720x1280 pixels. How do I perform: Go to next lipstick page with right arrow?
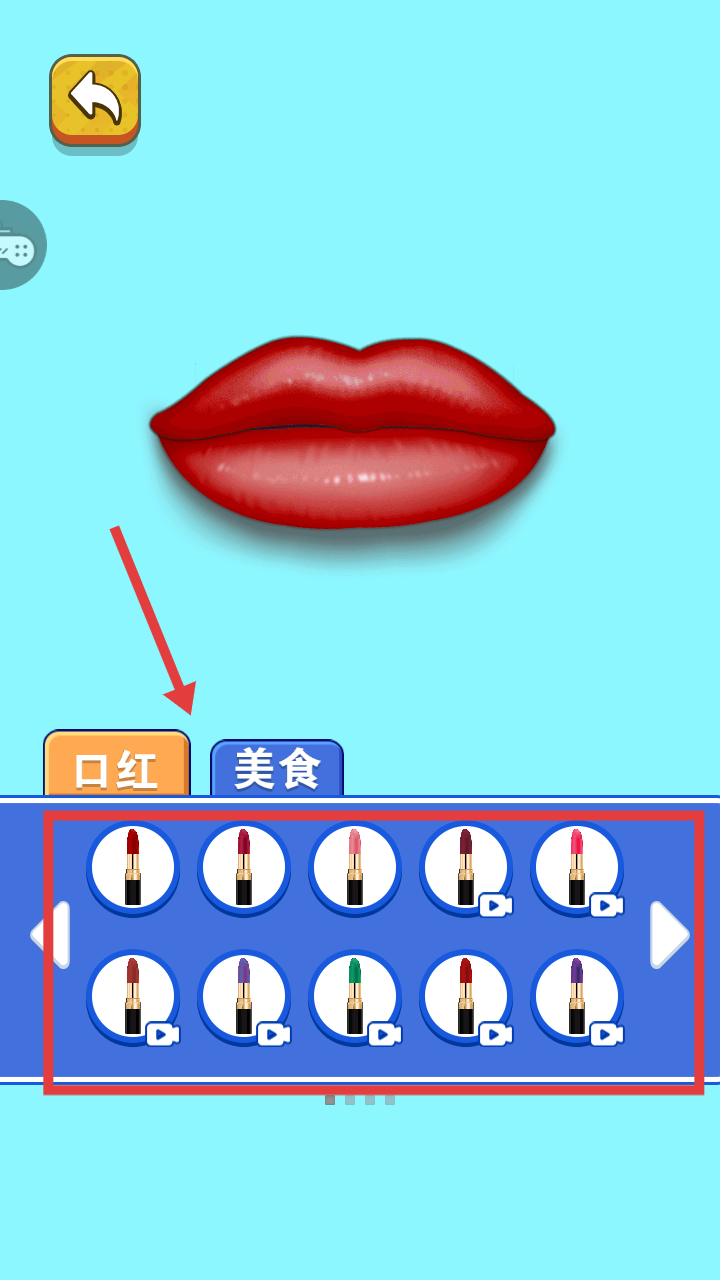669,934
